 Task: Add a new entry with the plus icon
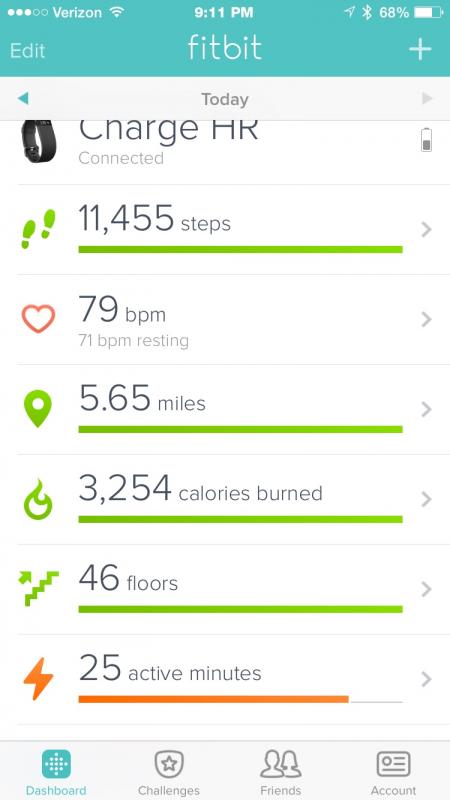click(420, 49)
